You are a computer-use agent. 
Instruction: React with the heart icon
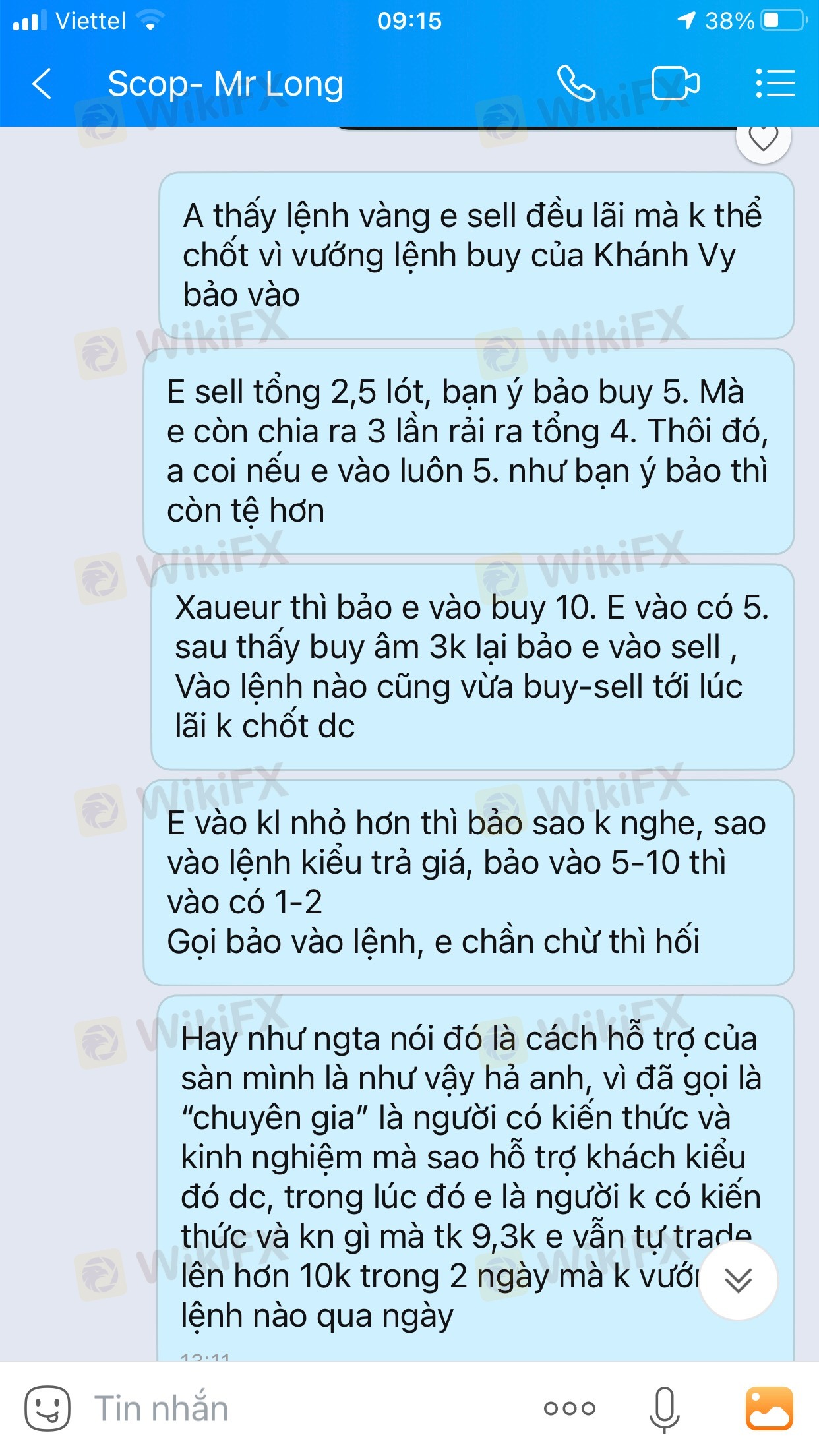(x=764, y=138)
